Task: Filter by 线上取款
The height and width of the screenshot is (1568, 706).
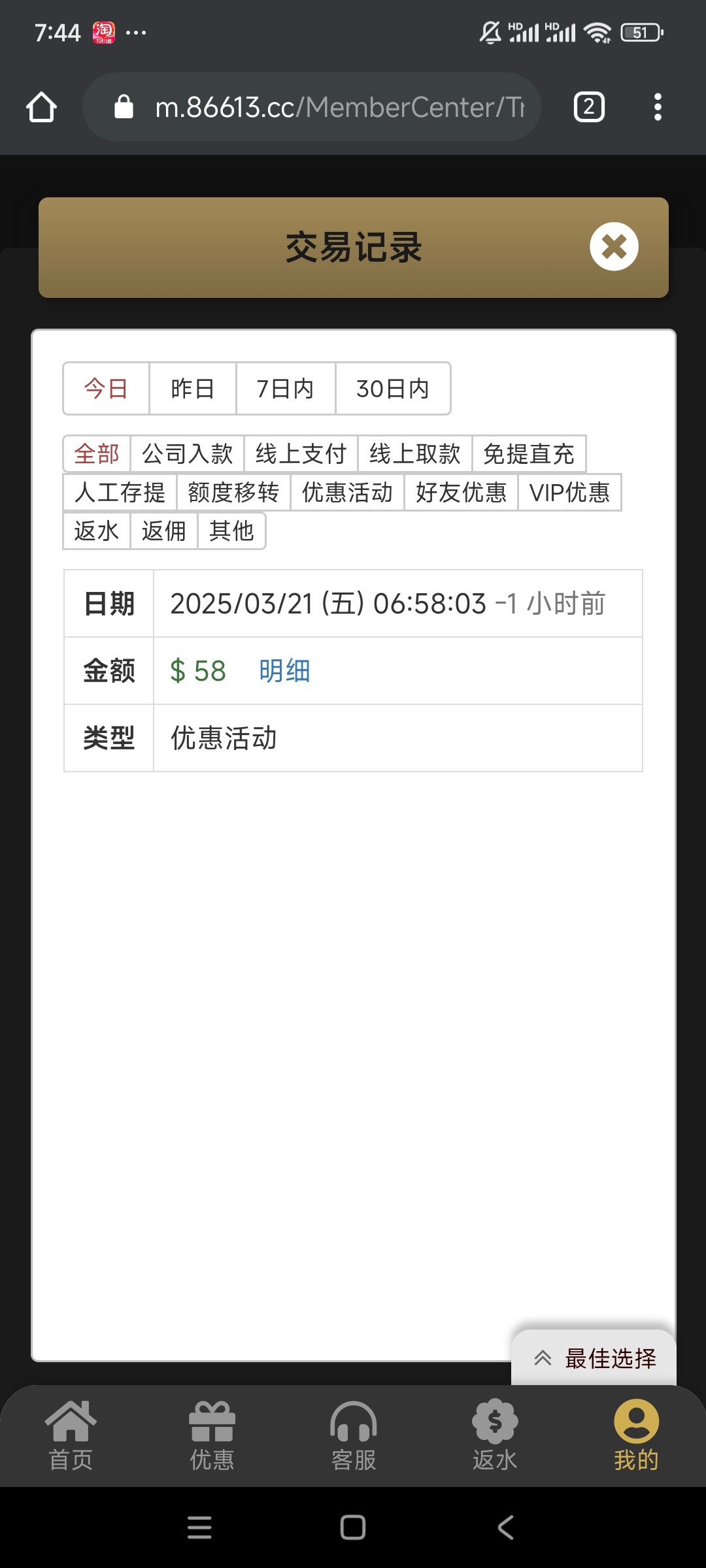Action: click(415, 453)
